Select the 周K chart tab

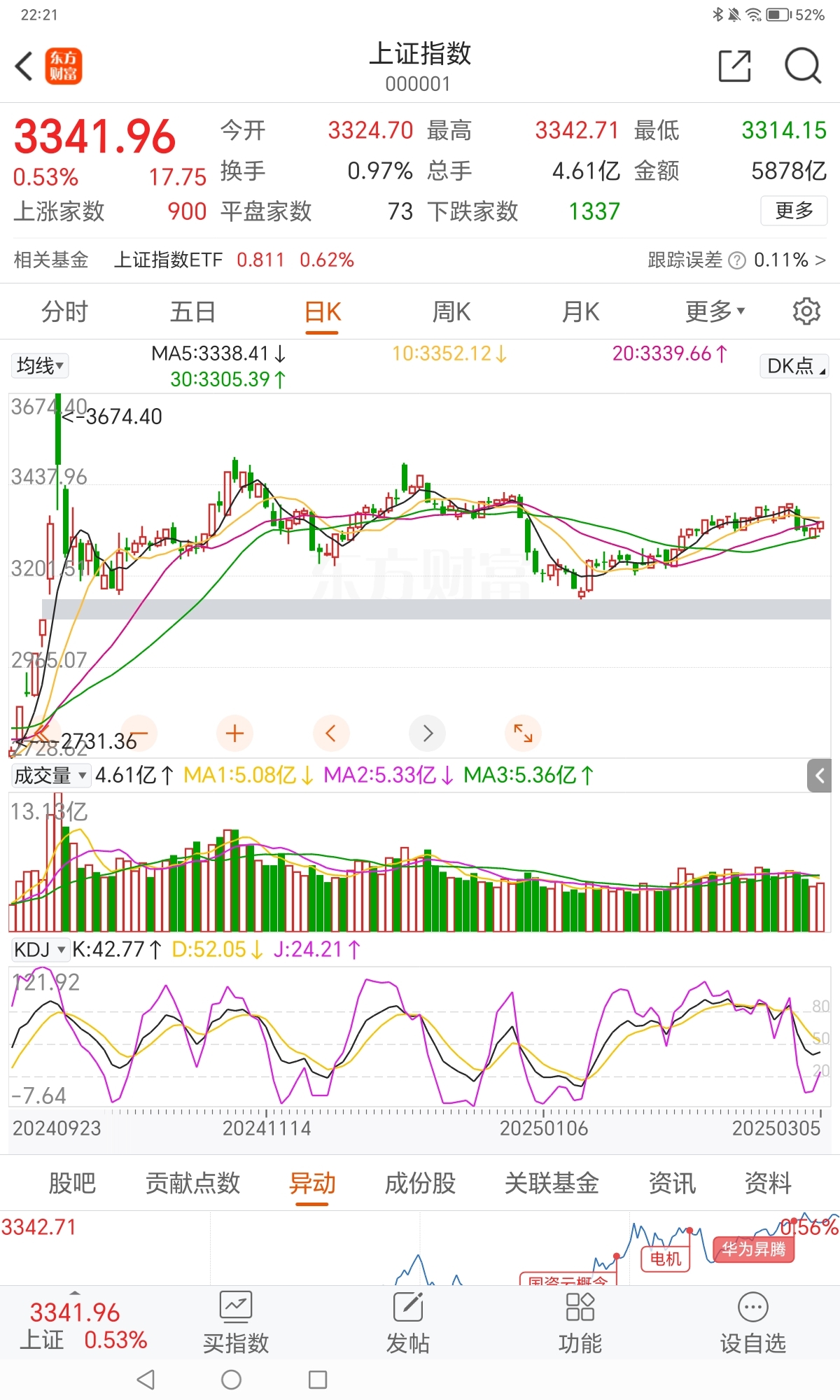coord(451,311)
